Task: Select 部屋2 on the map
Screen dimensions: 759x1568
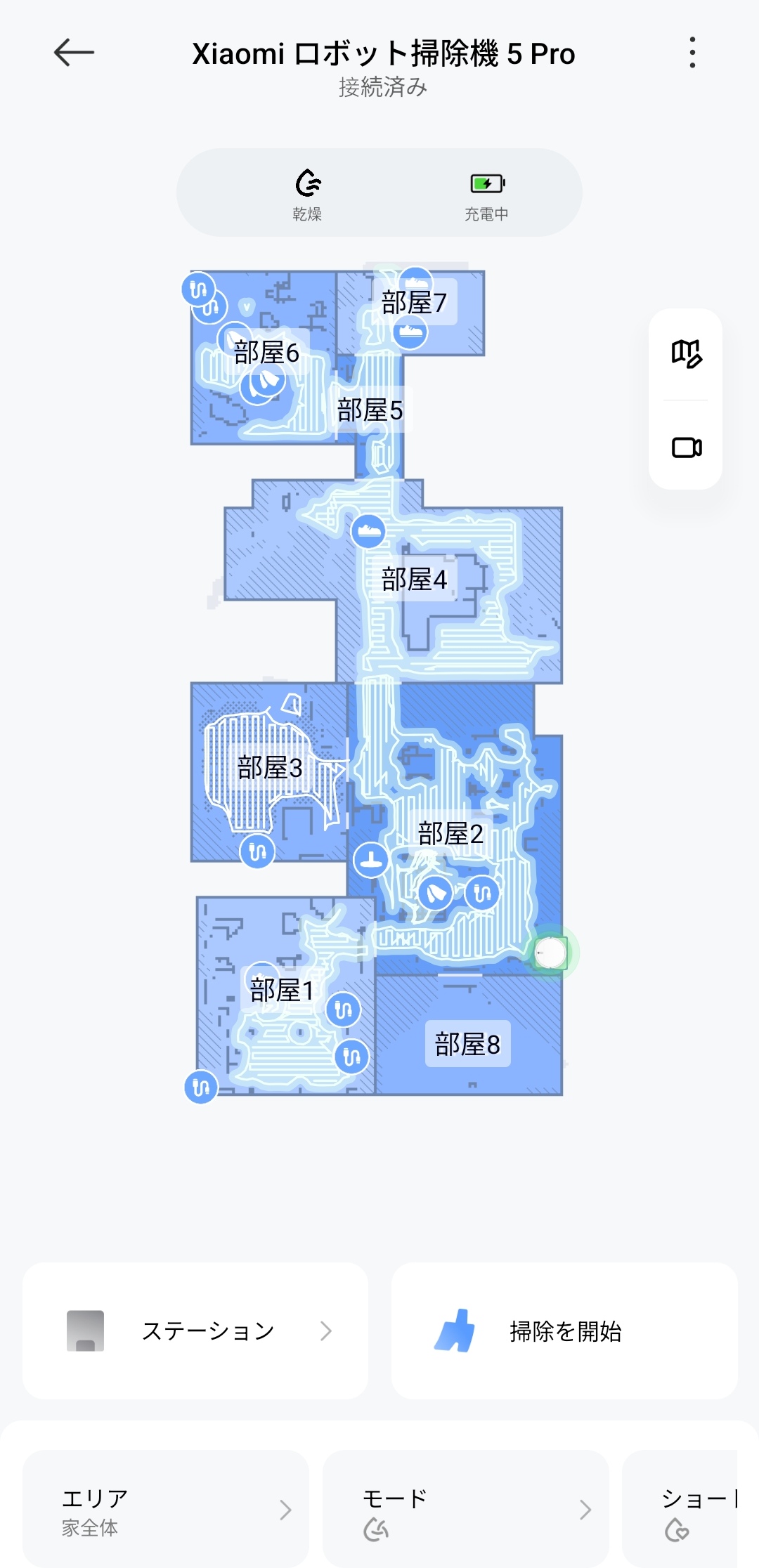Action: pyautogui.click(x=450, y=834)
